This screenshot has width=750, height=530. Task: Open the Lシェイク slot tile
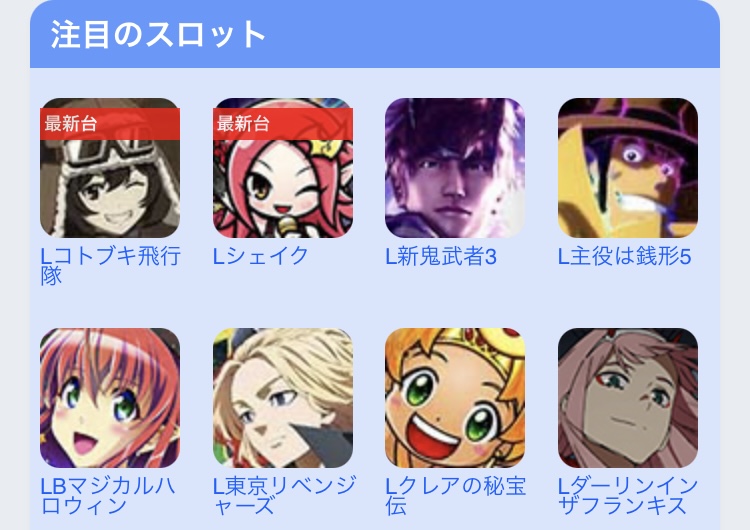tap(283, 168)
